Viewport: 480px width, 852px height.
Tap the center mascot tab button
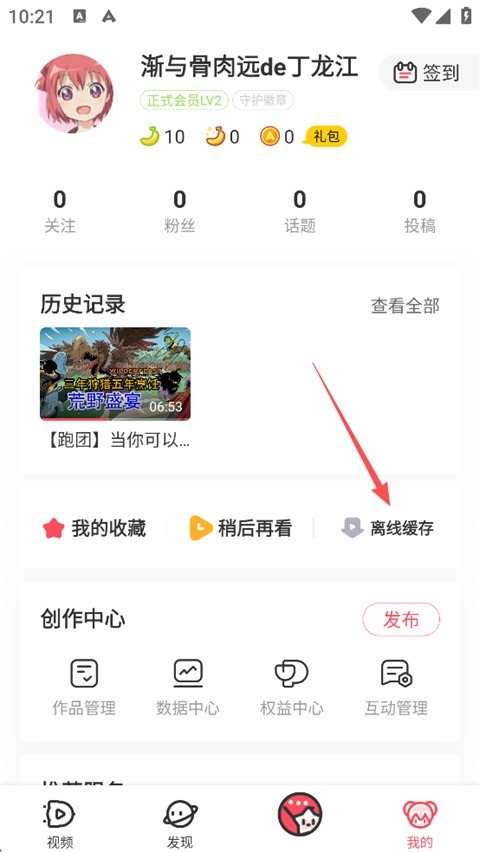pos(300,816)
